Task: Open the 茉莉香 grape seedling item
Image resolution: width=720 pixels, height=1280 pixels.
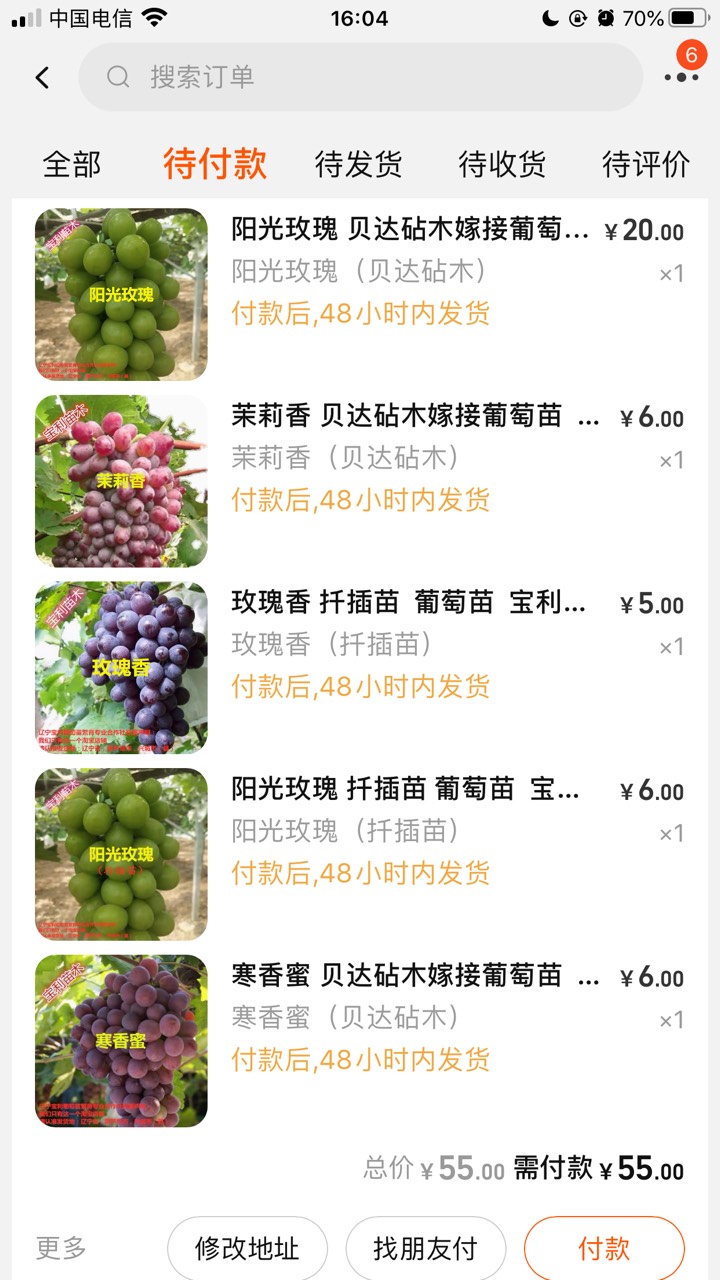Action: tap(360, 481)
